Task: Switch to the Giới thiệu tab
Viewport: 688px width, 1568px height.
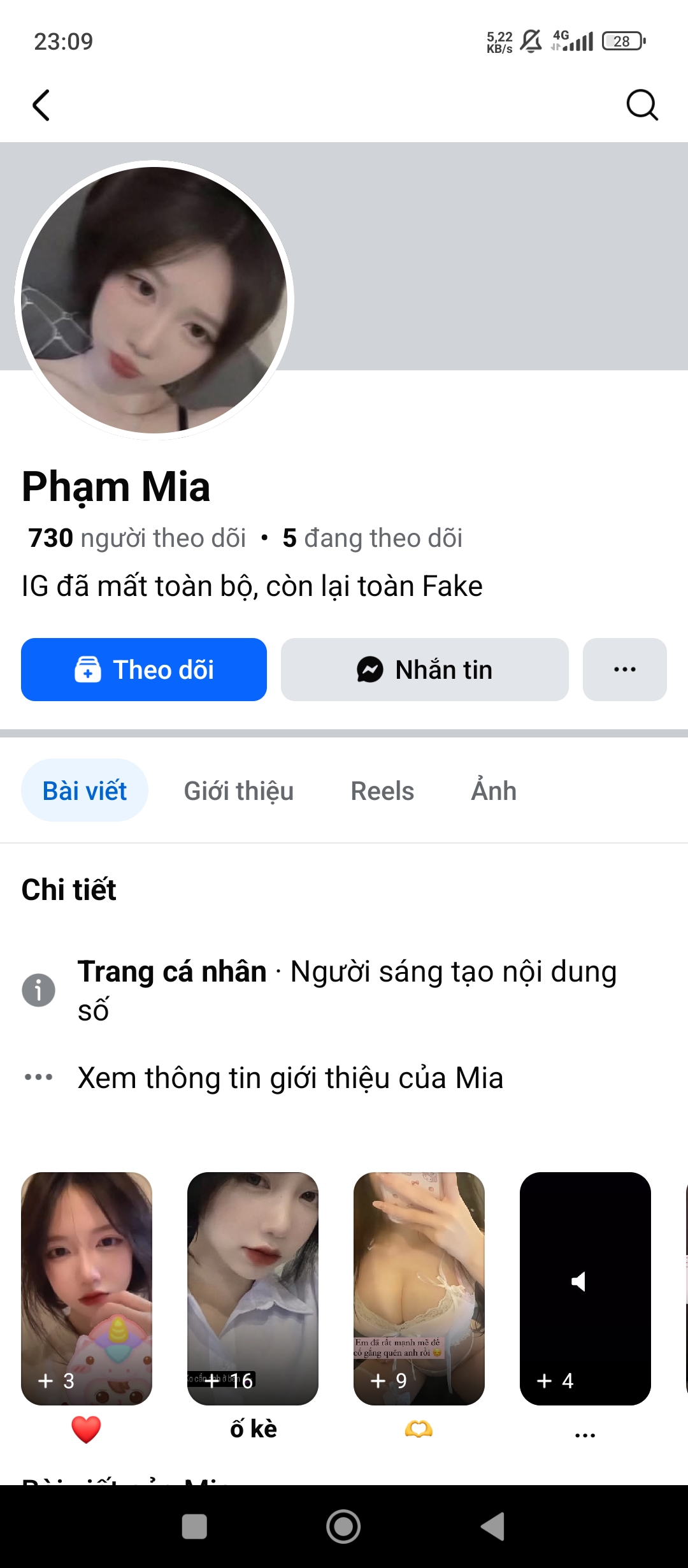Action: point(239,791)
